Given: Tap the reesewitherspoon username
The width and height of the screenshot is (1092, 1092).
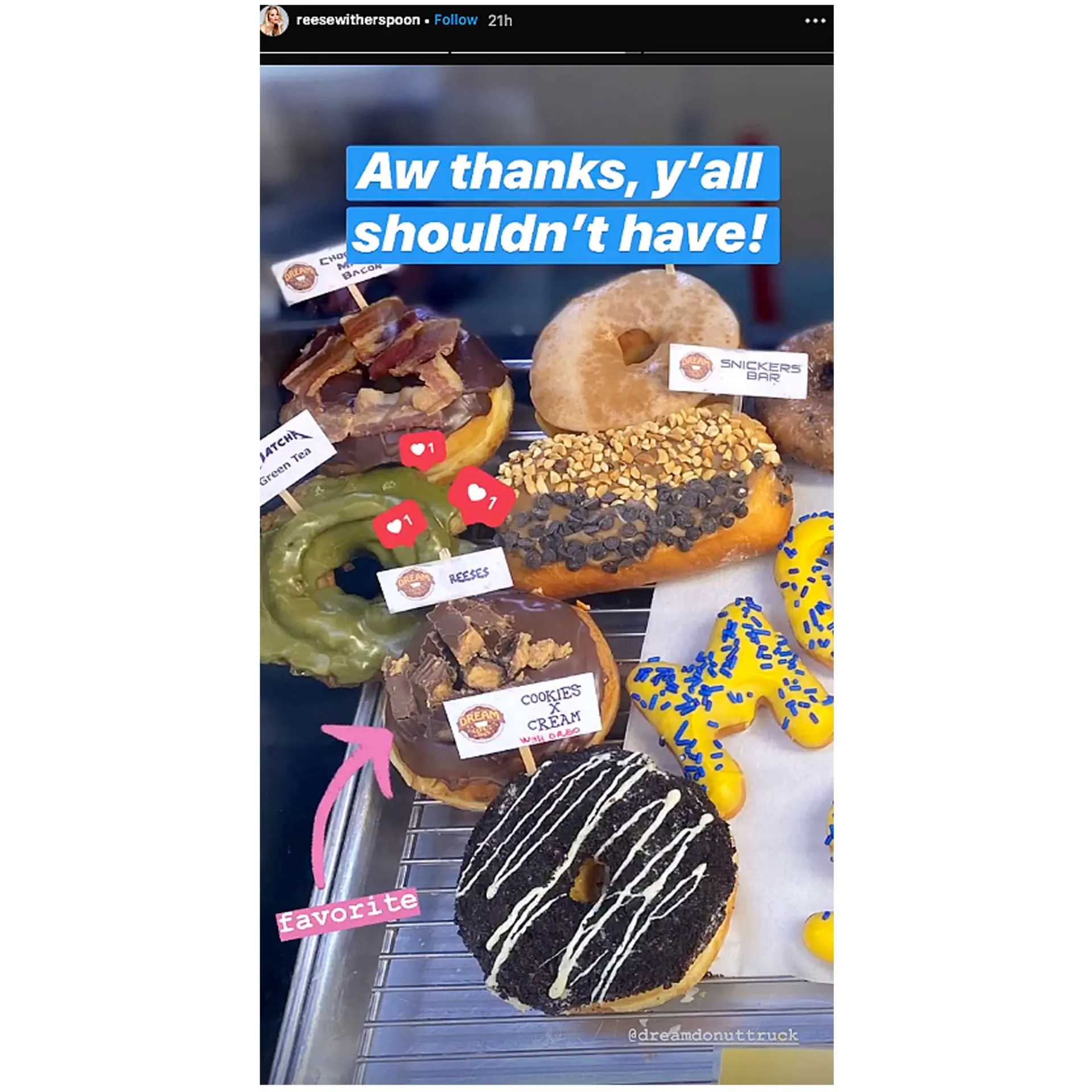Looking at the screenshot, I should tap(357, 20).
